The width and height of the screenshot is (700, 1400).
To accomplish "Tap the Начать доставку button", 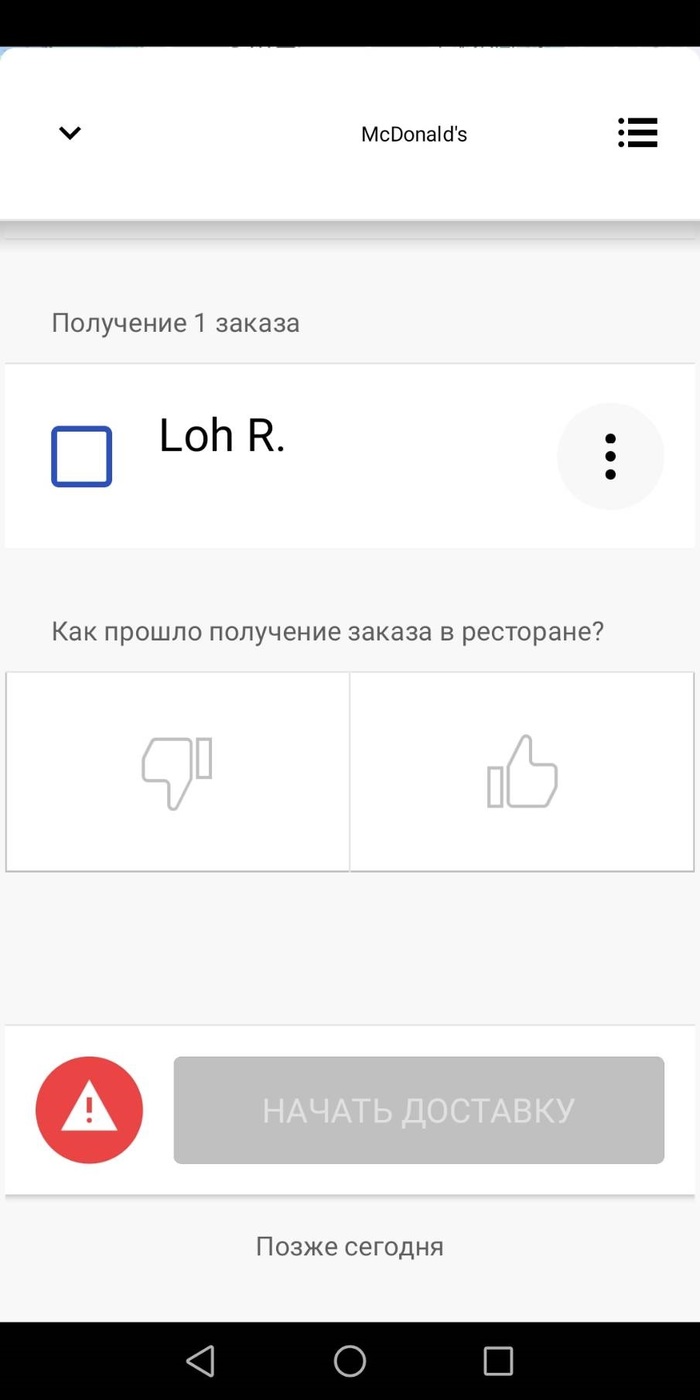I will 419,1110.
